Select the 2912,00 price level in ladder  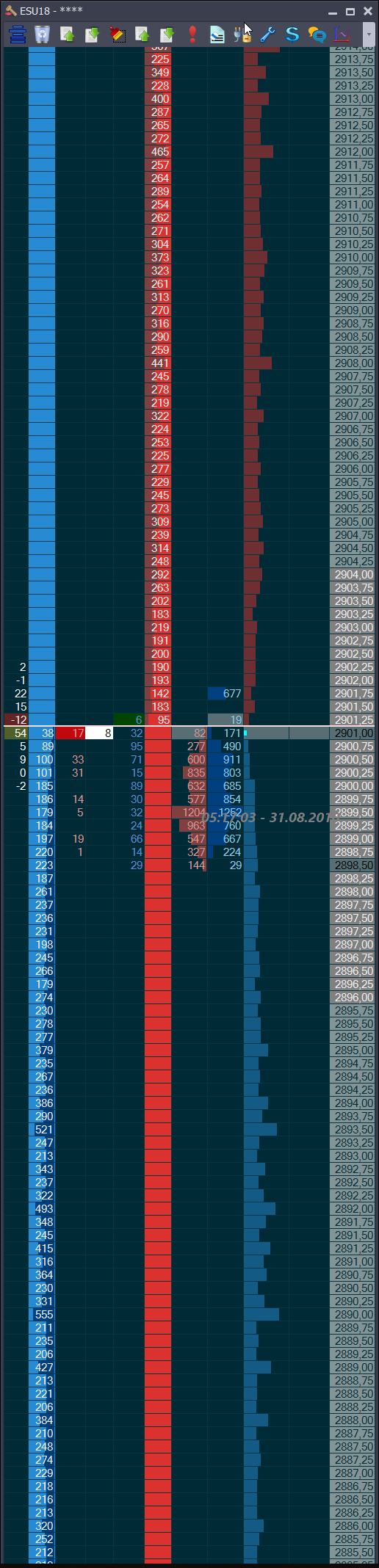point(353,152)
